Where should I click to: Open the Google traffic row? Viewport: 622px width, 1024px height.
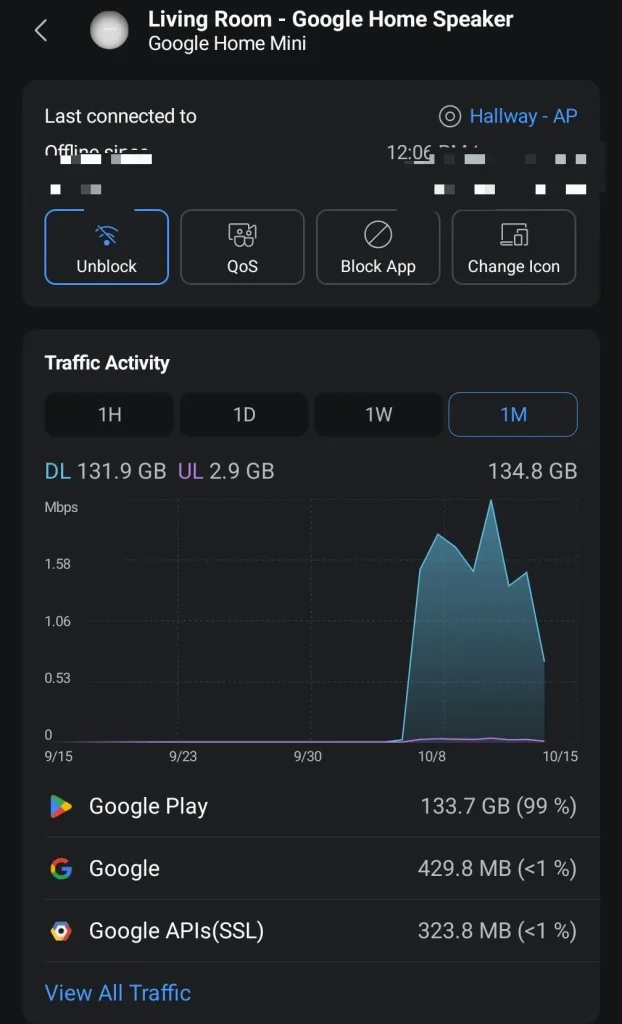[311, 869]
